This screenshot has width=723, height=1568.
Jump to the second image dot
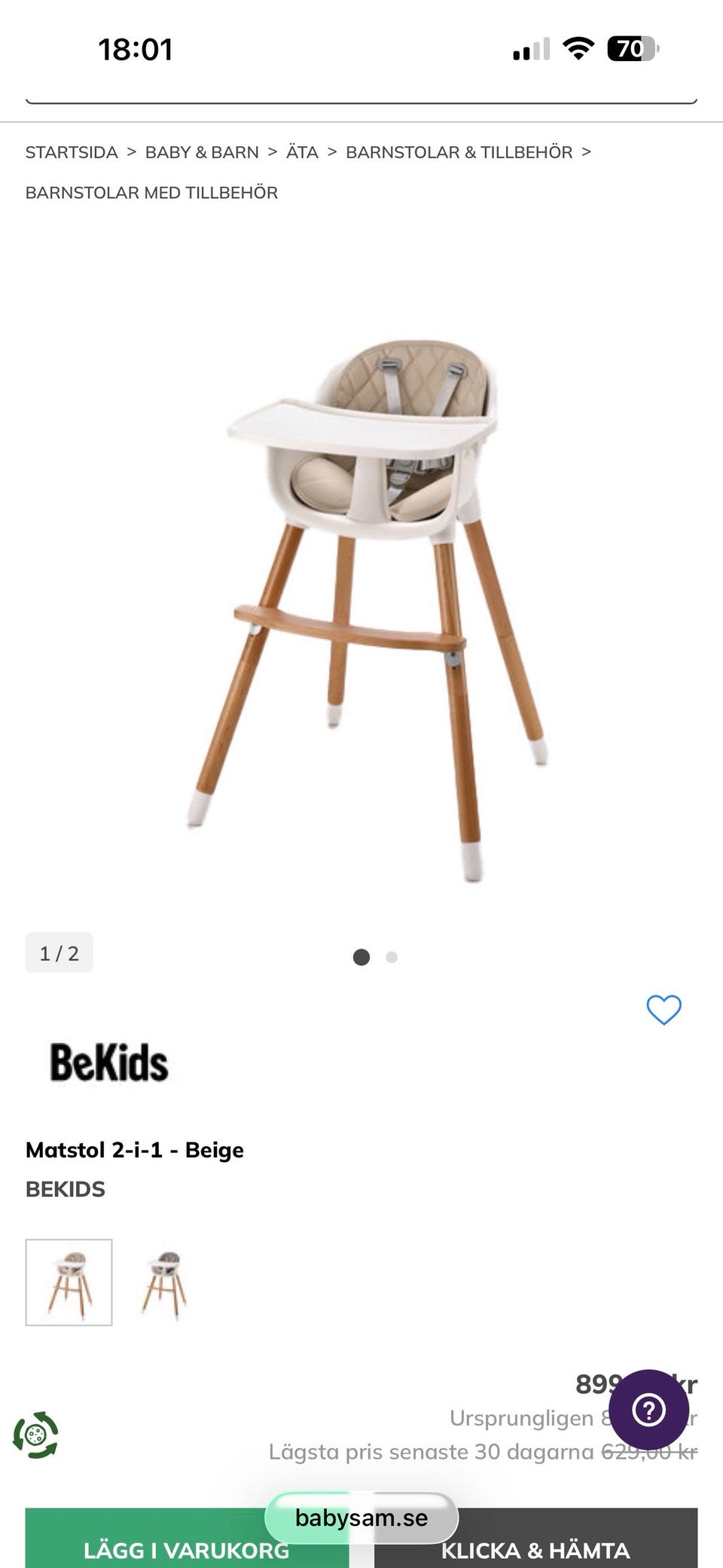point(392,957)
